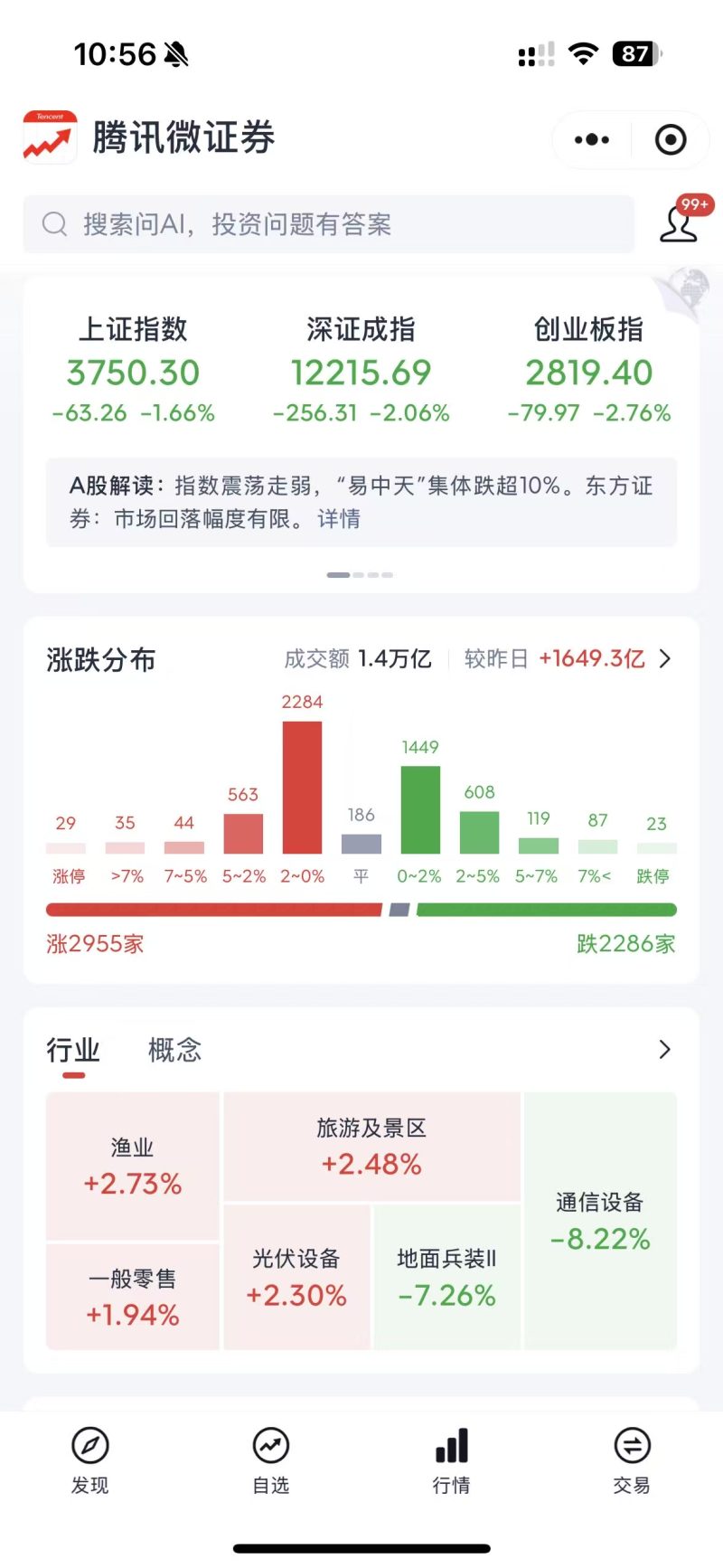
Task: Select the 行业 tab
Action: pyautogui.click(x=73, y=1050)
